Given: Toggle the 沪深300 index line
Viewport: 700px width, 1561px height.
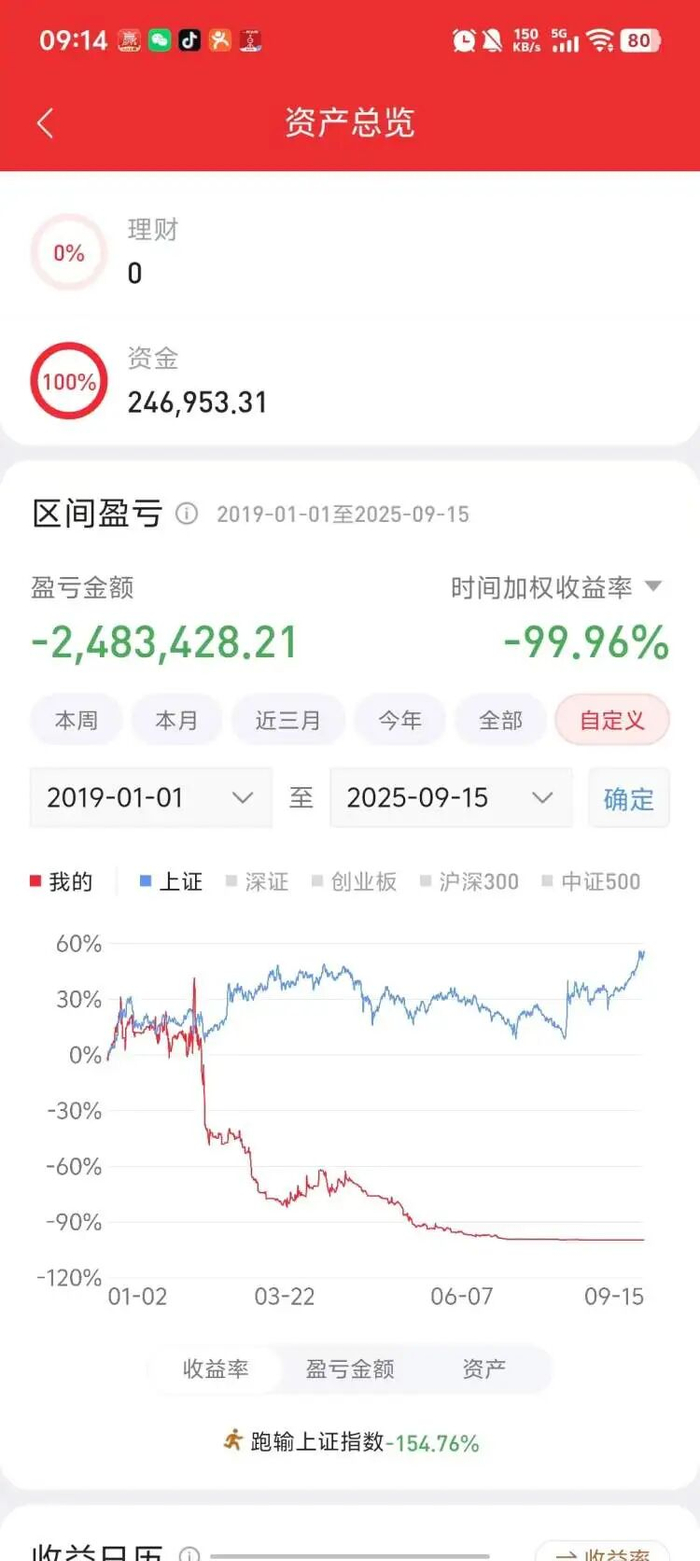Looking at the screenshot, I should click(x=469, y=881).
